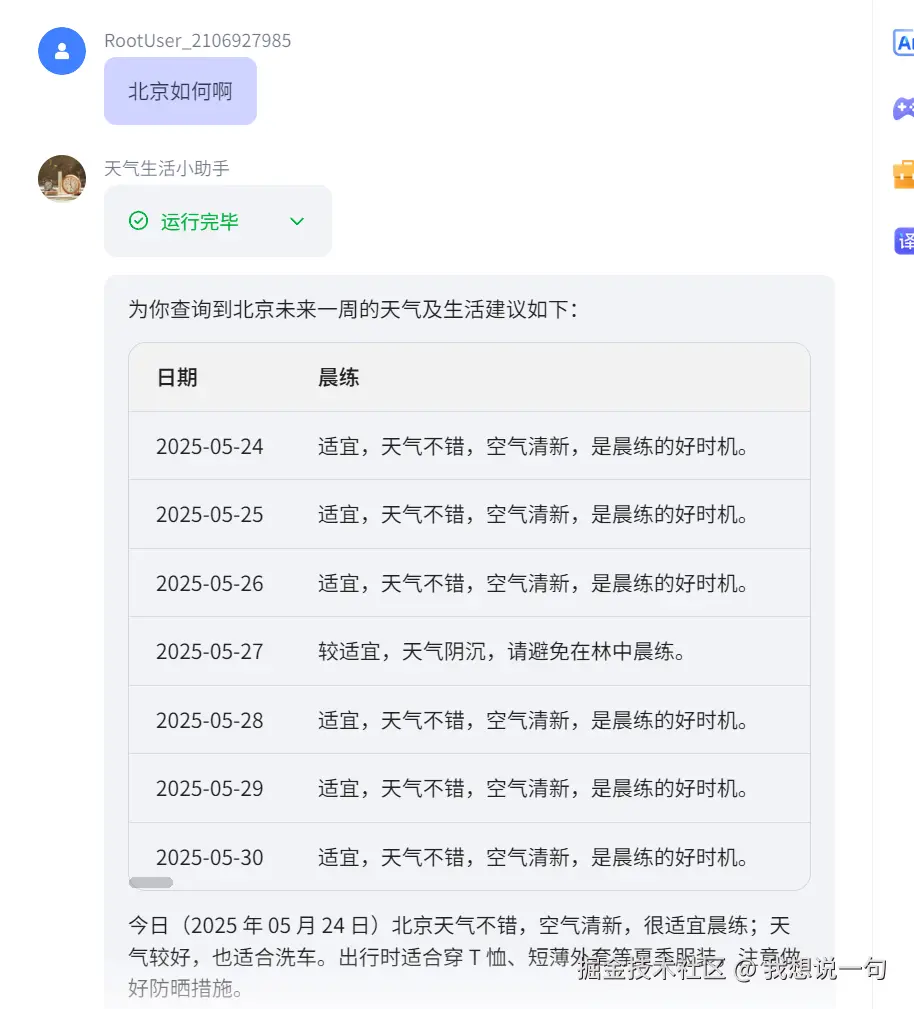Click the table's horizontal scrollbar
This screenshot has height=1009, width=914.
point(151,882)
